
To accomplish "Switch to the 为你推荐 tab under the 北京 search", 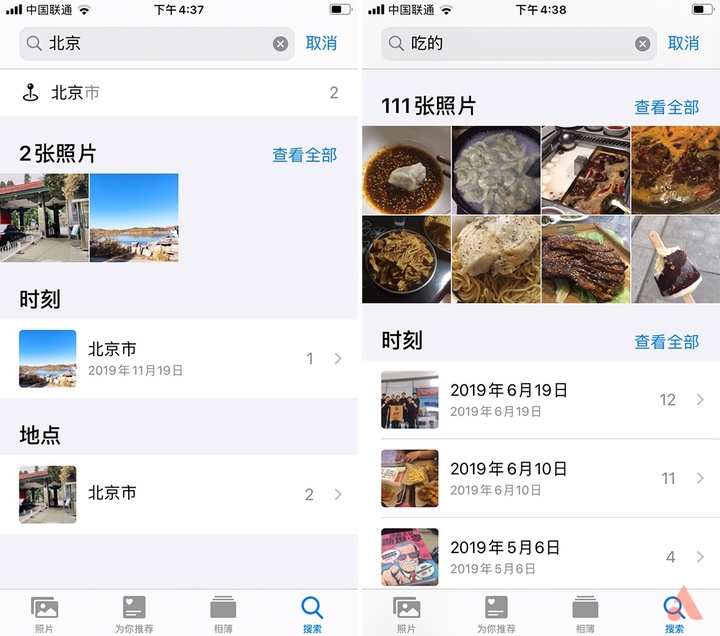I will tap(134, 614).
